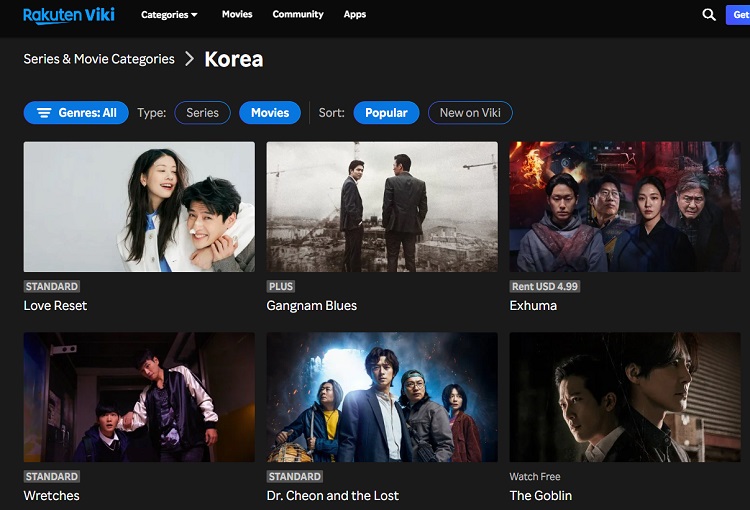750x510 pixels.
Task: Open Dr. Cheon and the Lost
Action: point(382,397)
